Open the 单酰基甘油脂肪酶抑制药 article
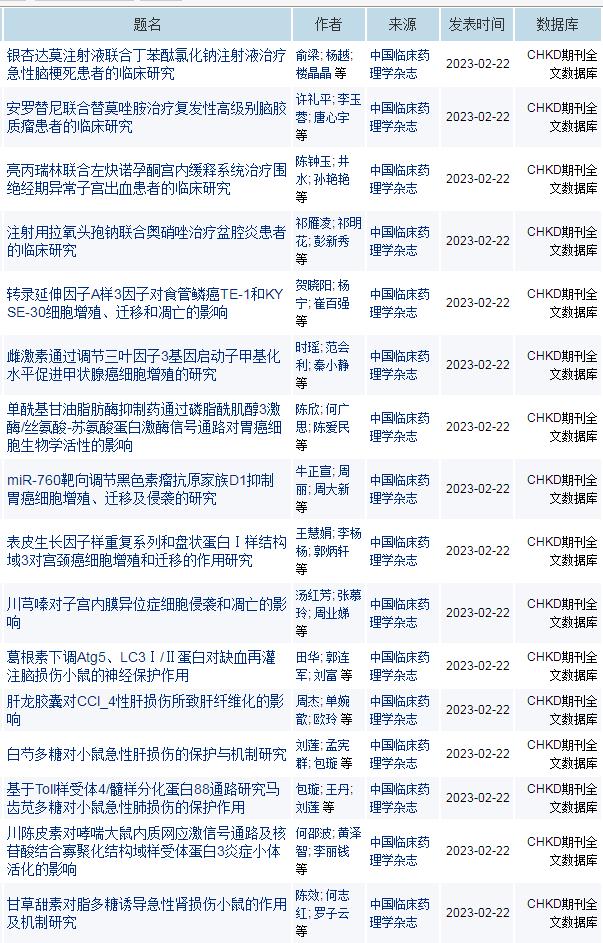603x943 pixels. [x=146, y=426]
